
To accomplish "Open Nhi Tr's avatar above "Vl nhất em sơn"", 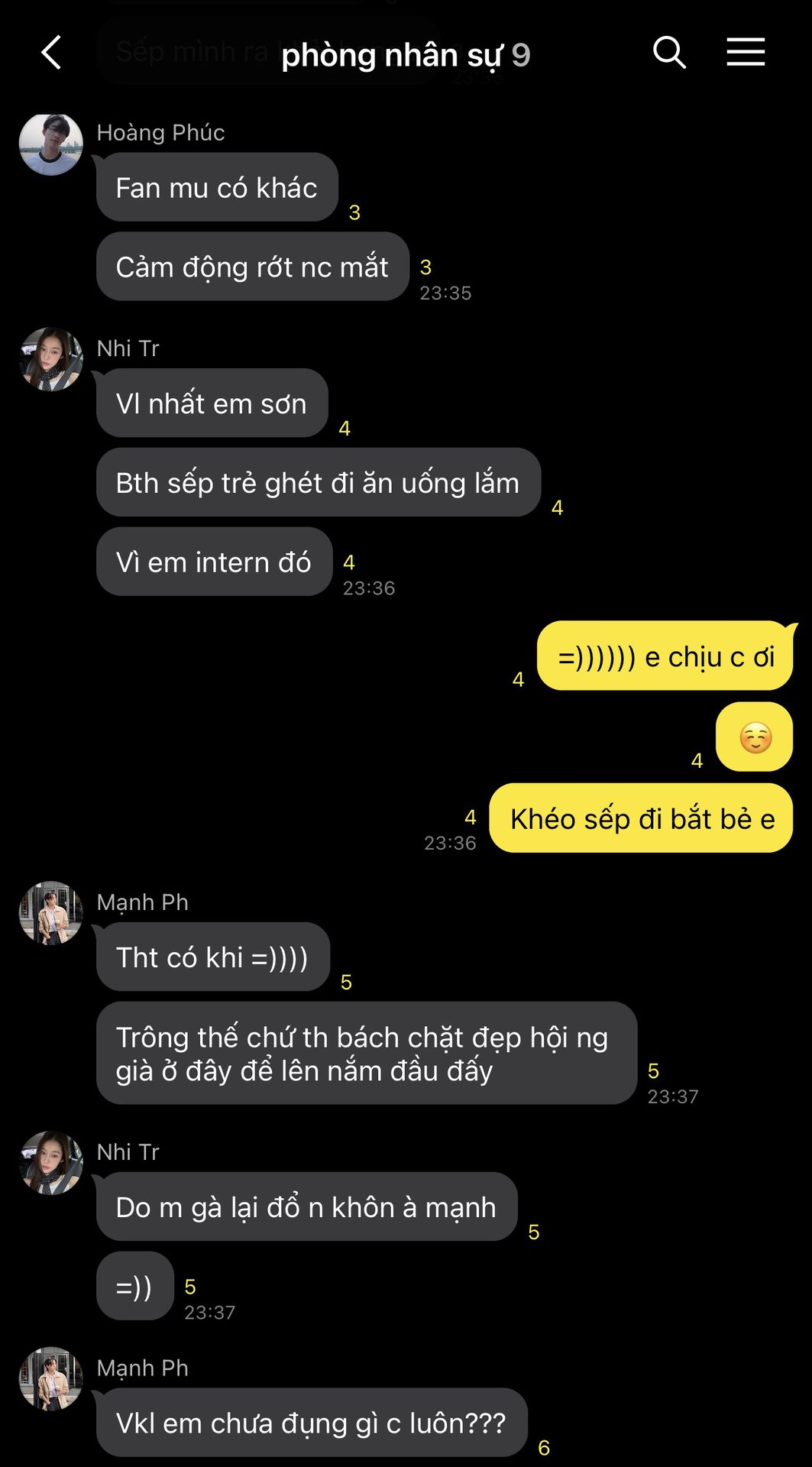I will click(51, 360).
